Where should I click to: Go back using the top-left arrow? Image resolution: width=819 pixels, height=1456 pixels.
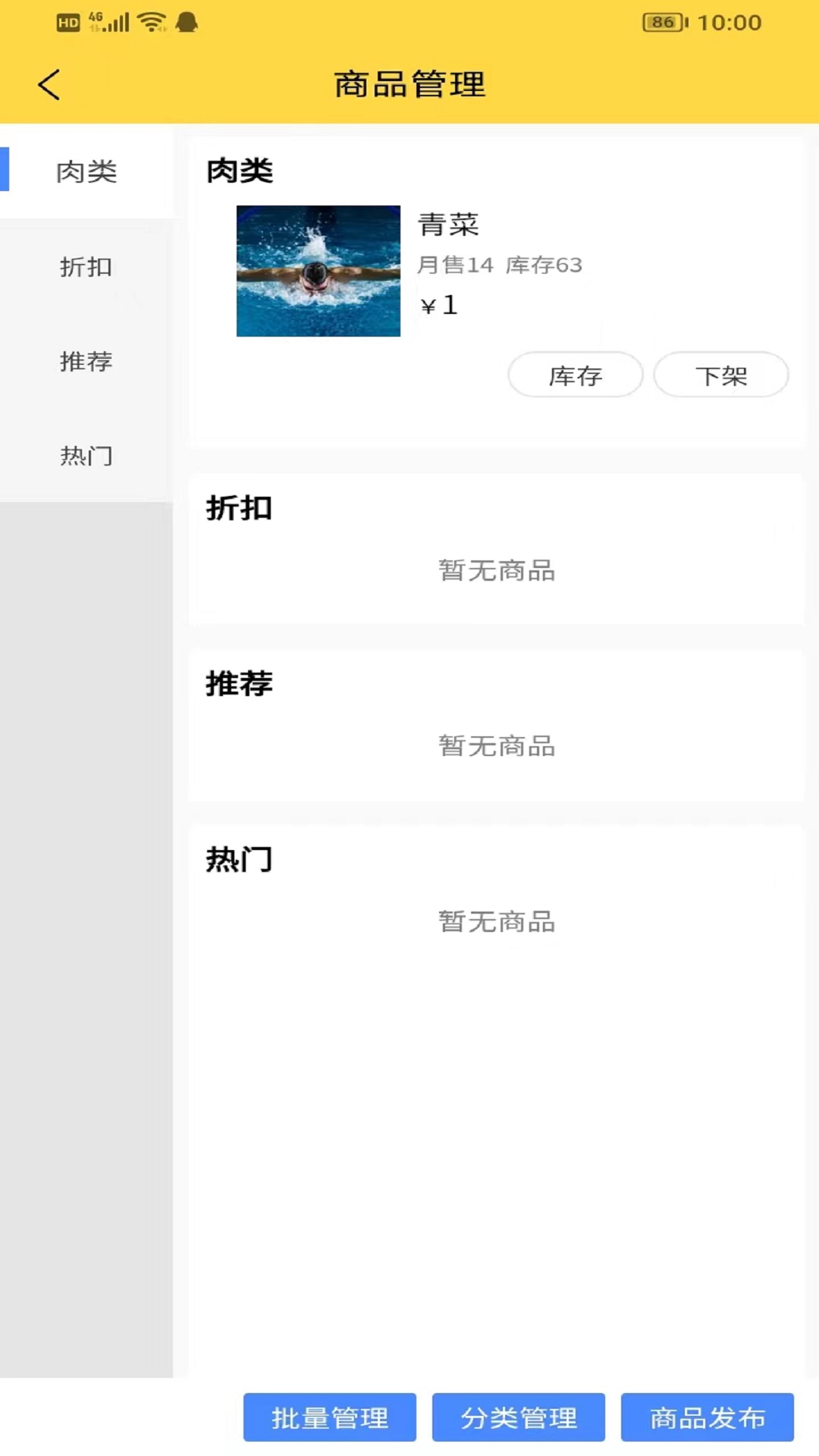click(x=49, y=84)
